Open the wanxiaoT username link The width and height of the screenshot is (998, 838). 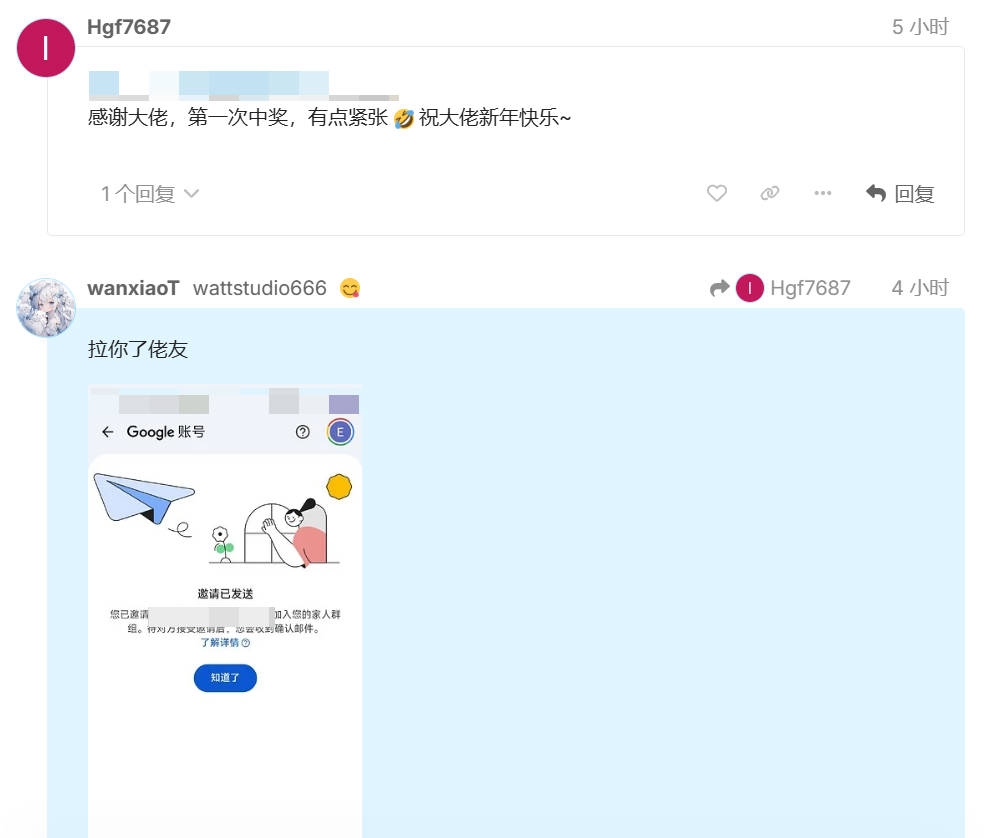click(x=133, y=288)
